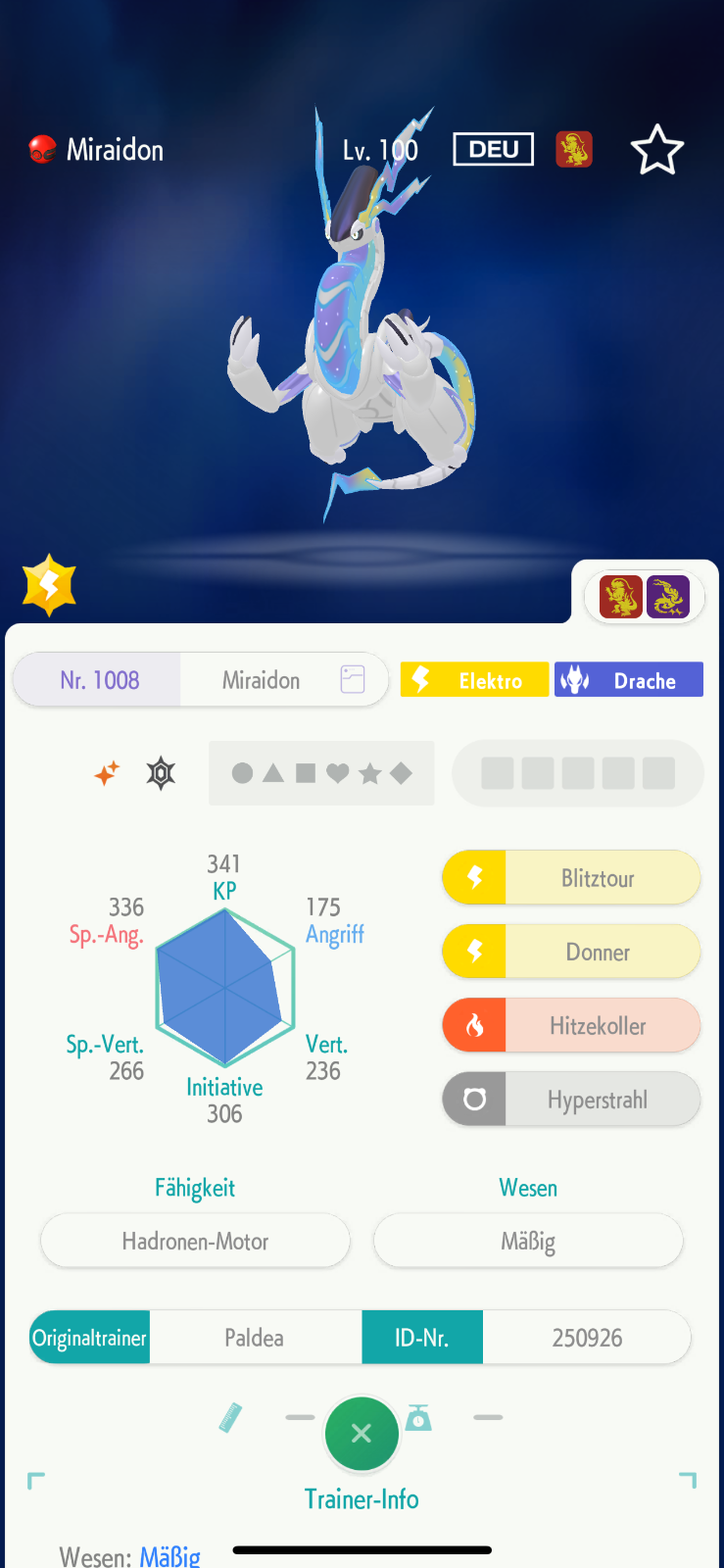View the Hyperstrahl move
This screenshot has width=724, height=1568.
[571, 1100]
